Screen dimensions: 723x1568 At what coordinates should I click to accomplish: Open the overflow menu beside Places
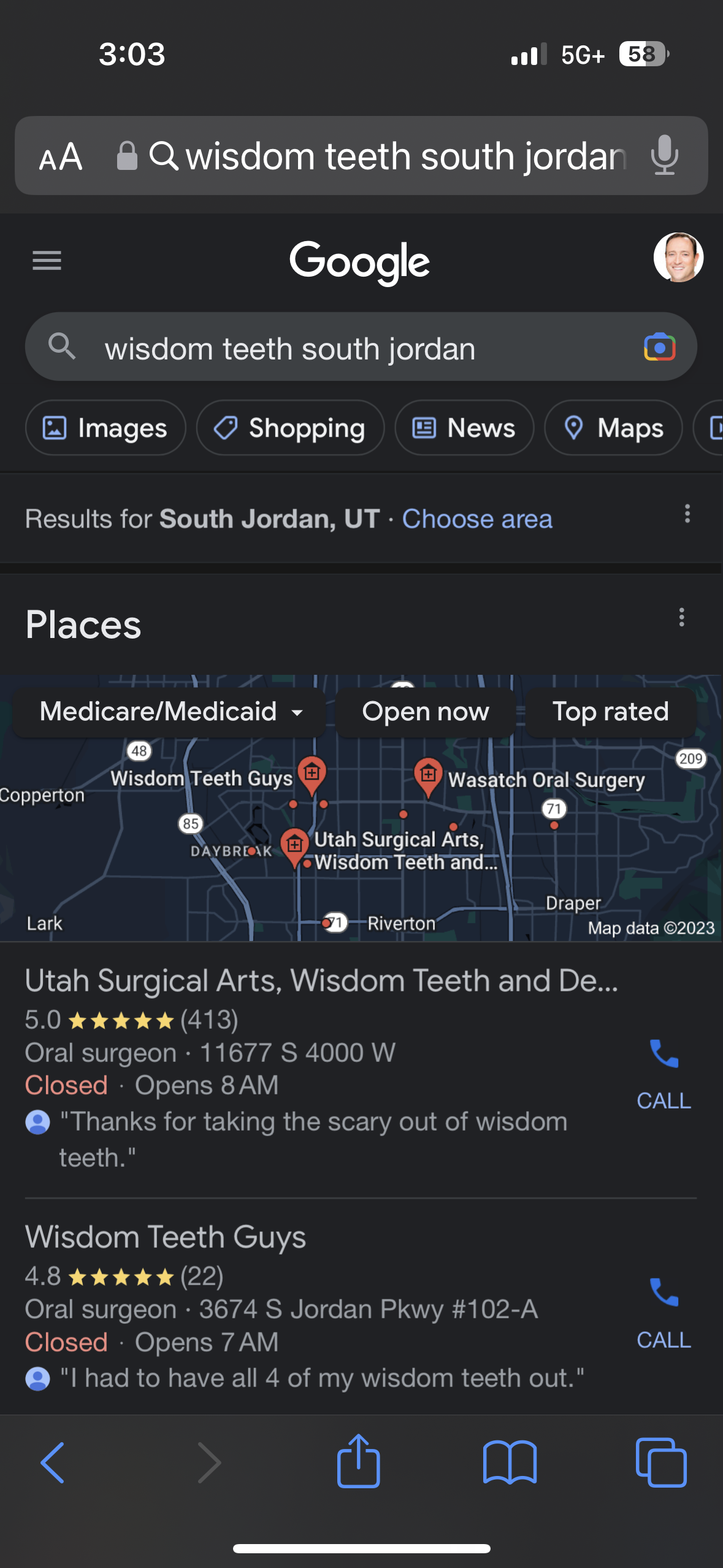[x=681, y=617]
